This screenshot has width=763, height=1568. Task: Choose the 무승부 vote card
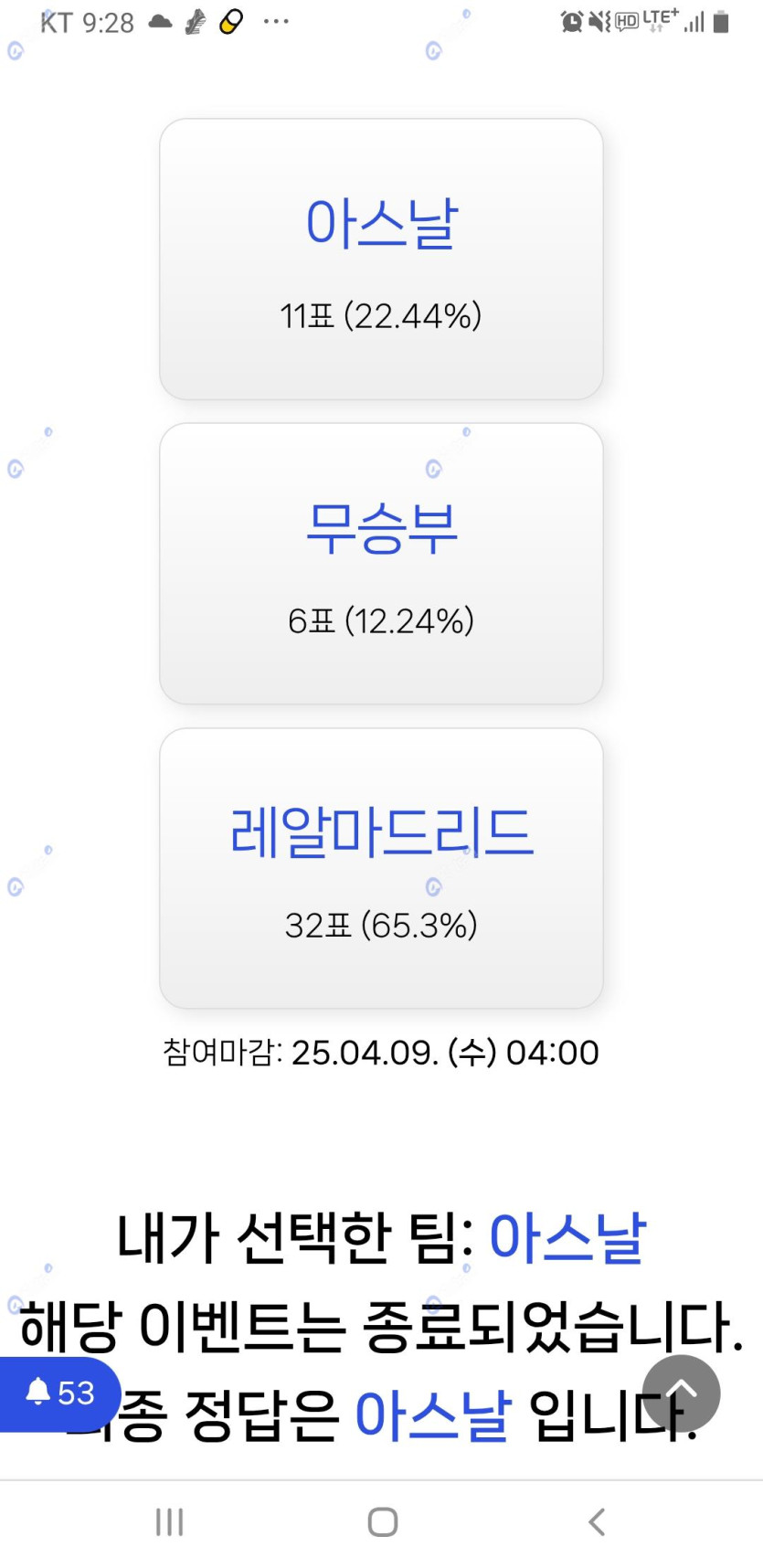pos(381,563)
